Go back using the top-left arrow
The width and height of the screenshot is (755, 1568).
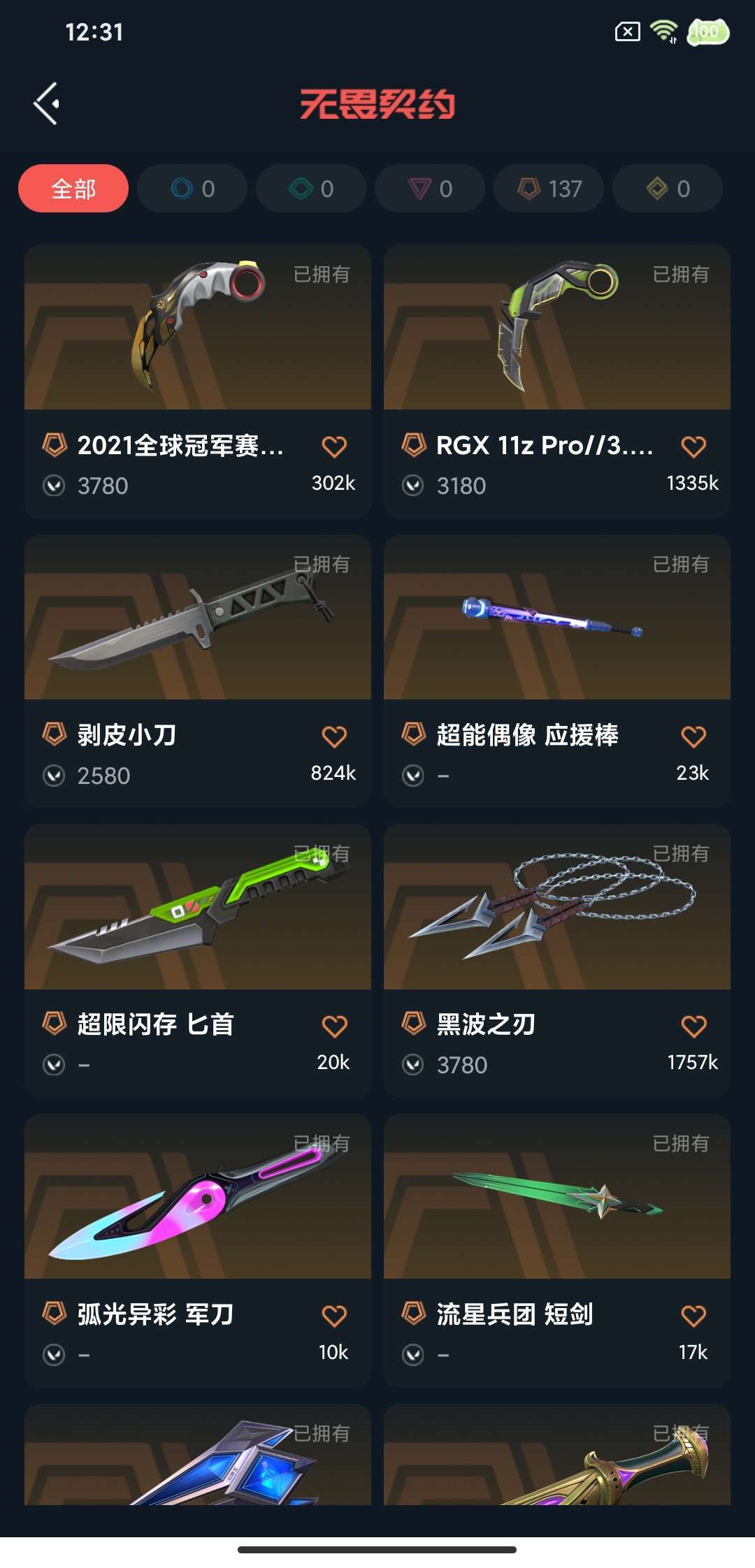(x=46, y=104)
